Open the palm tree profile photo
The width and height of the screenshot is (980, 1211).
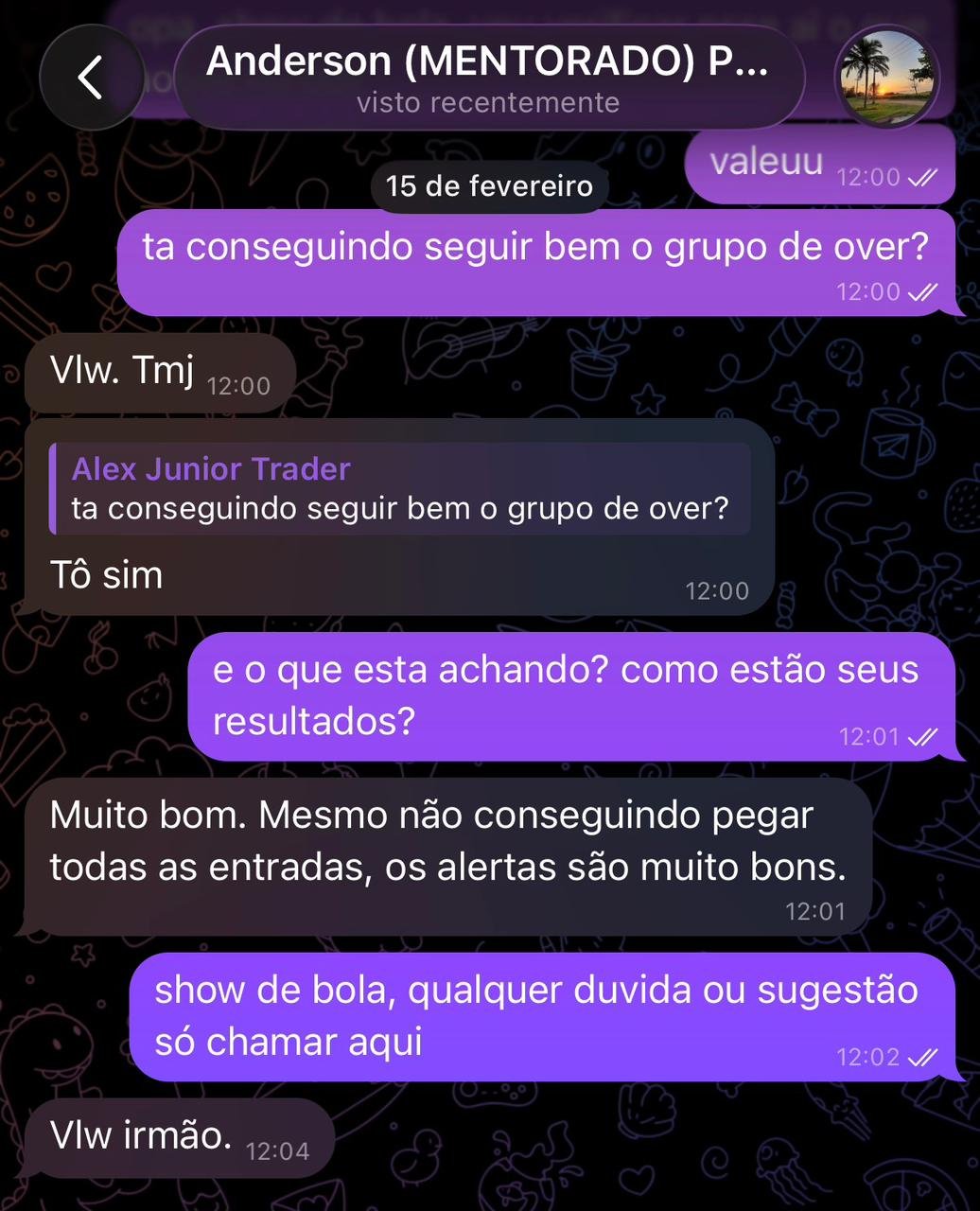887,78
